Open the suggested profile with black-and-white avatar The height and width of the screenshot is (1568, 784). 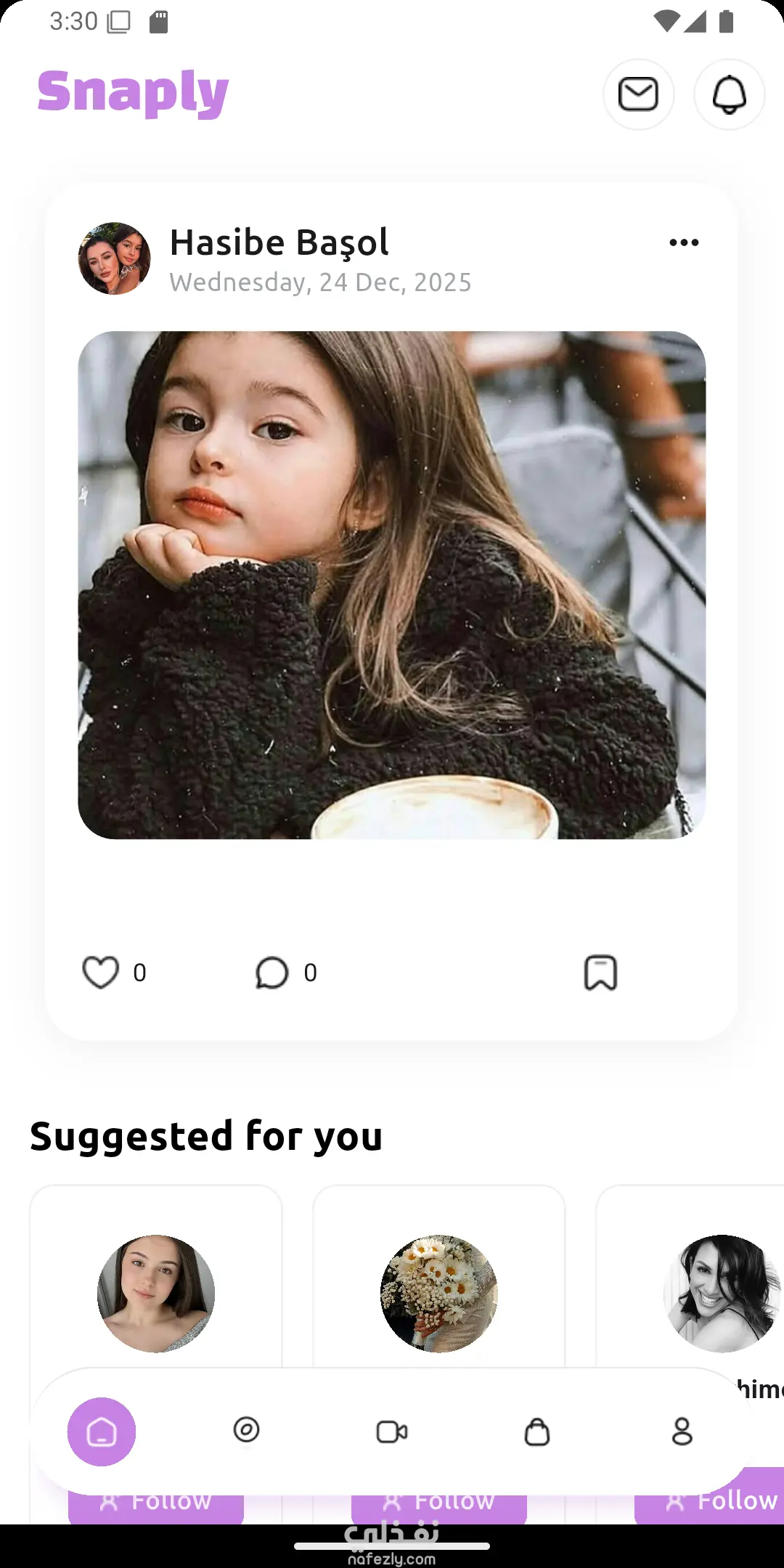click(x=722, y=1294)
